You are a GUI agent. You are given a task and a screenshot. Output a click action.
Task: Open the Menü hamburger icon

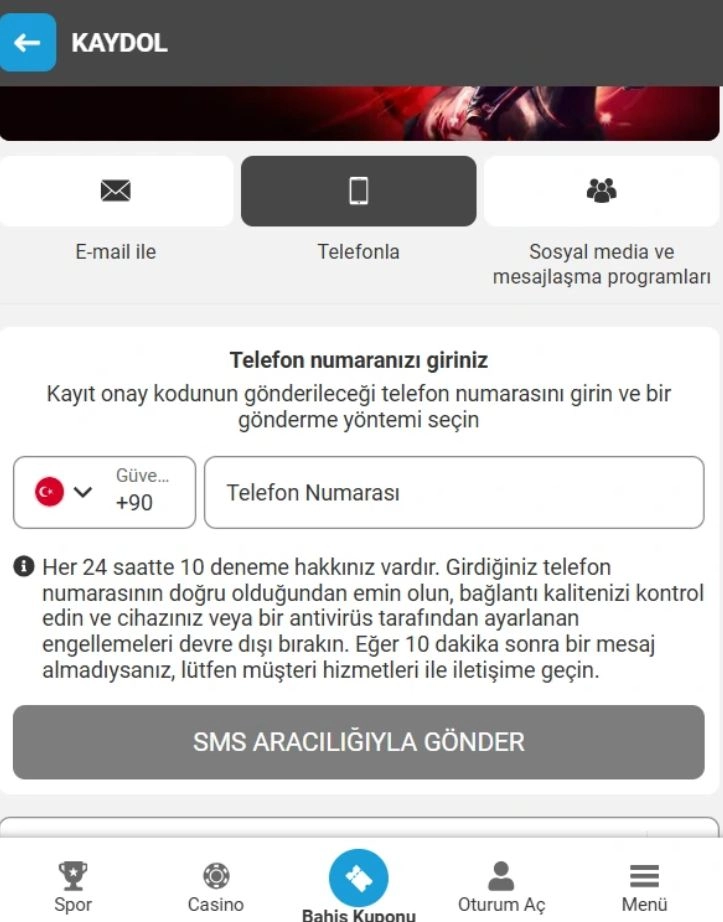[x=644, y=875]
